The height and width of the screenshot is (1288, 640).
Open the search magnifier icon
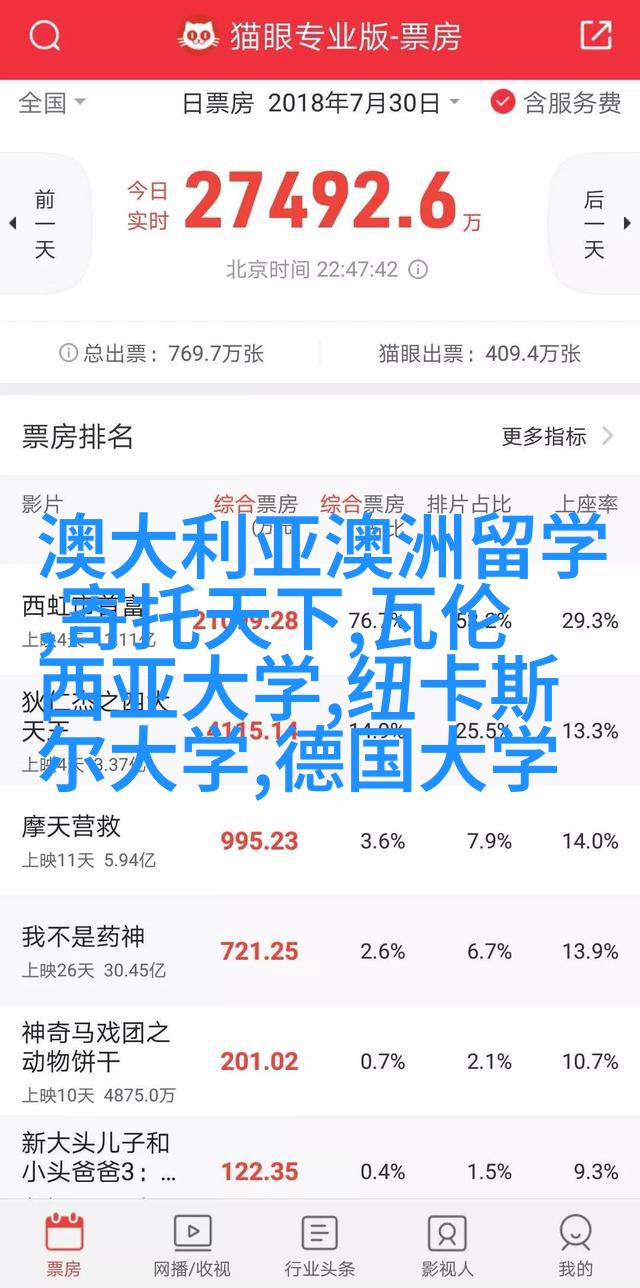point(45,37)
